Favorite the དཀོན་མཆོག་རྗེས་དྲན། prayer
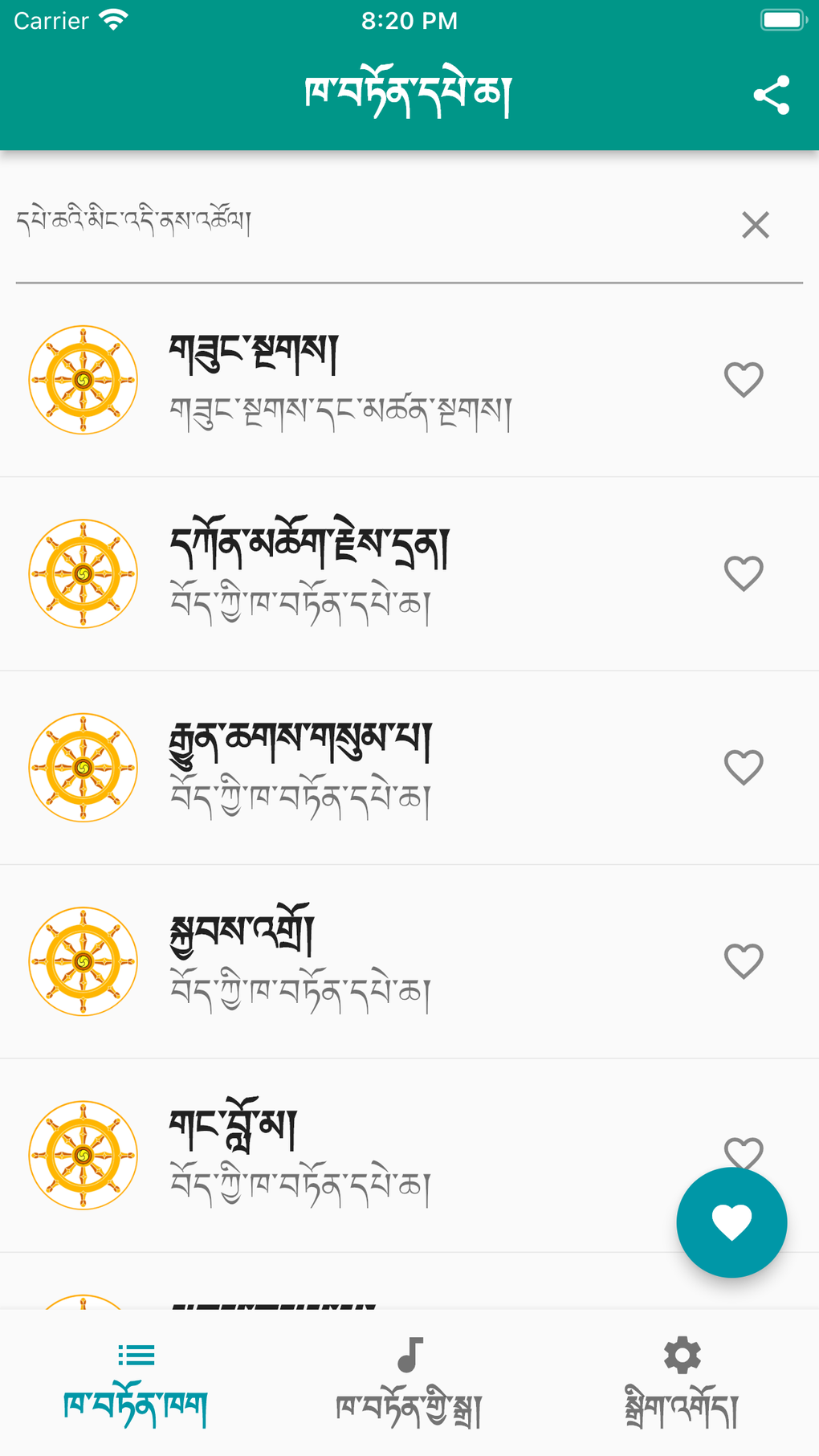Image resolution: width=819 pixels, height=1456 pixels. (x=744, y=573)
